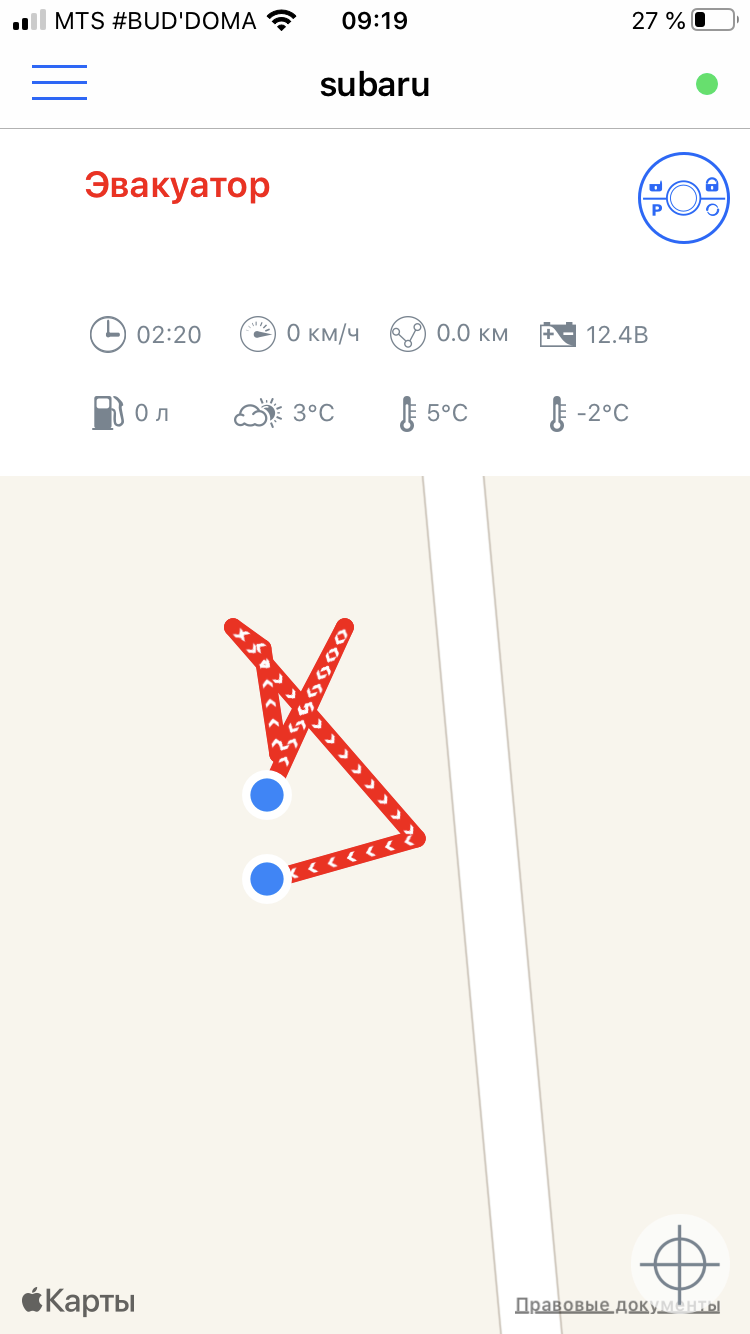
Task: Open the car control panel icon
Action: point(682,198)
